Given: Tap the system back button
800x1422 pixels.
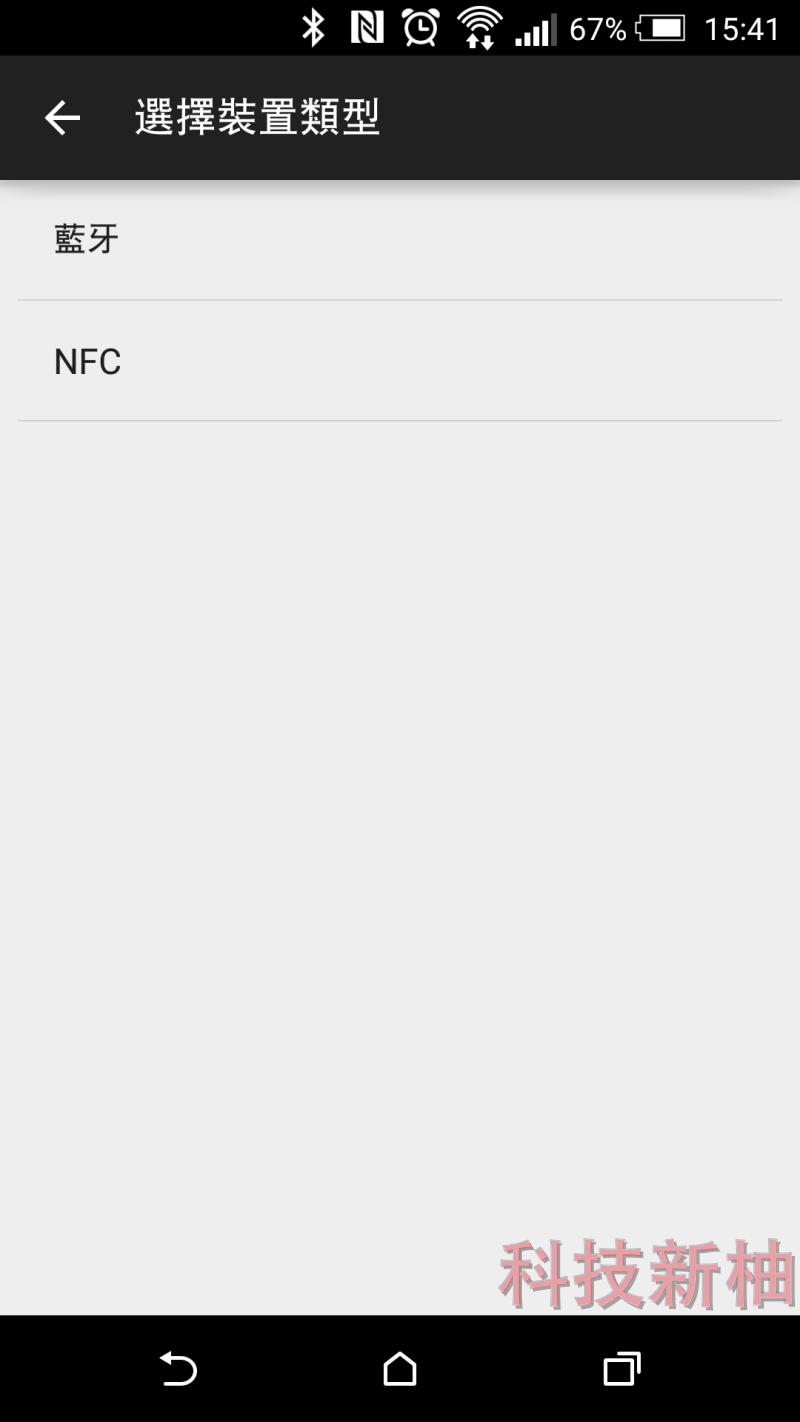Looking at the screenshot, I should point(178,1368).
